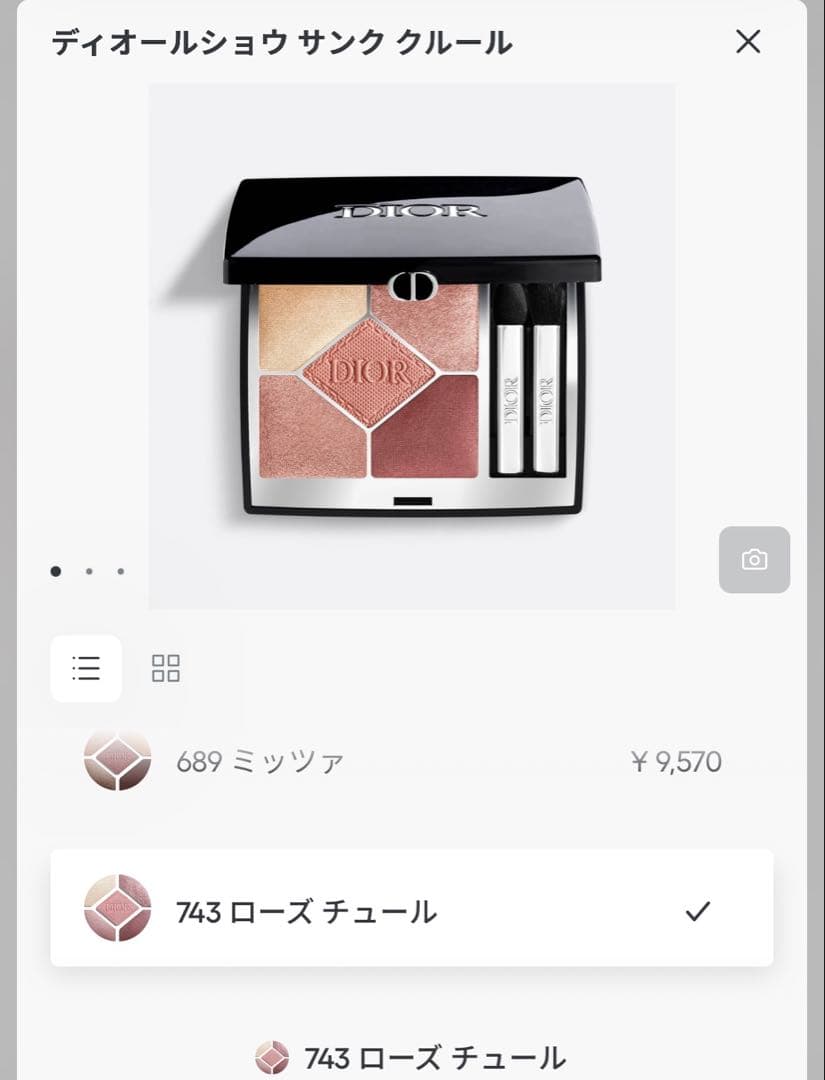
Task: Switch to list view of shades
Action: (85, 668)
